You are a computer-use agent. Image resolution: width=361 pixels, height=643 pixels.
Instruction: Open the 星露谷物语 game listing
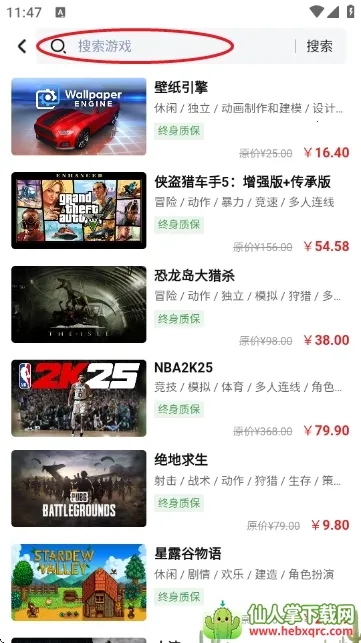pyautogui.click(x=180, y=582)
